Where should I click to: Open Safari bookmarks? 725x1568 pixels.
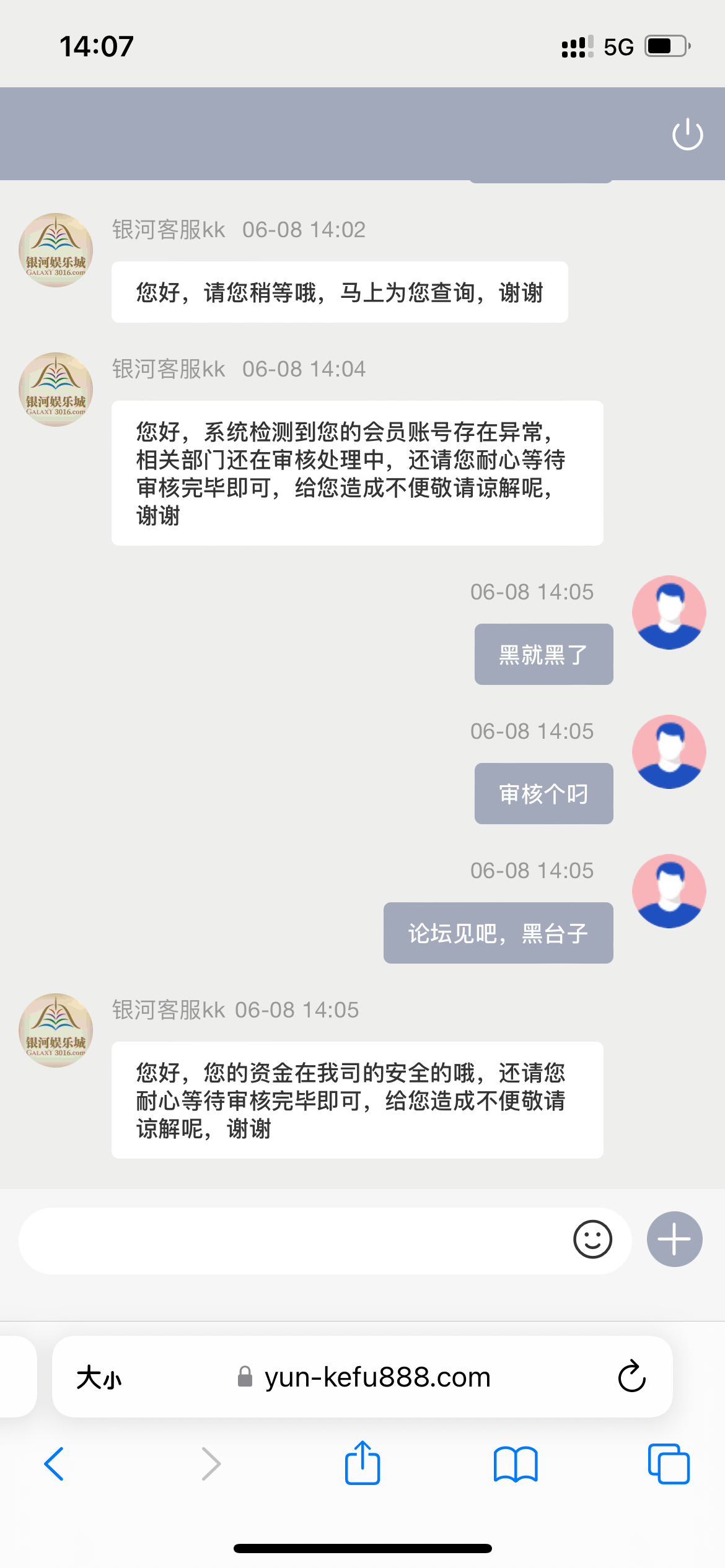[516, 1464]
